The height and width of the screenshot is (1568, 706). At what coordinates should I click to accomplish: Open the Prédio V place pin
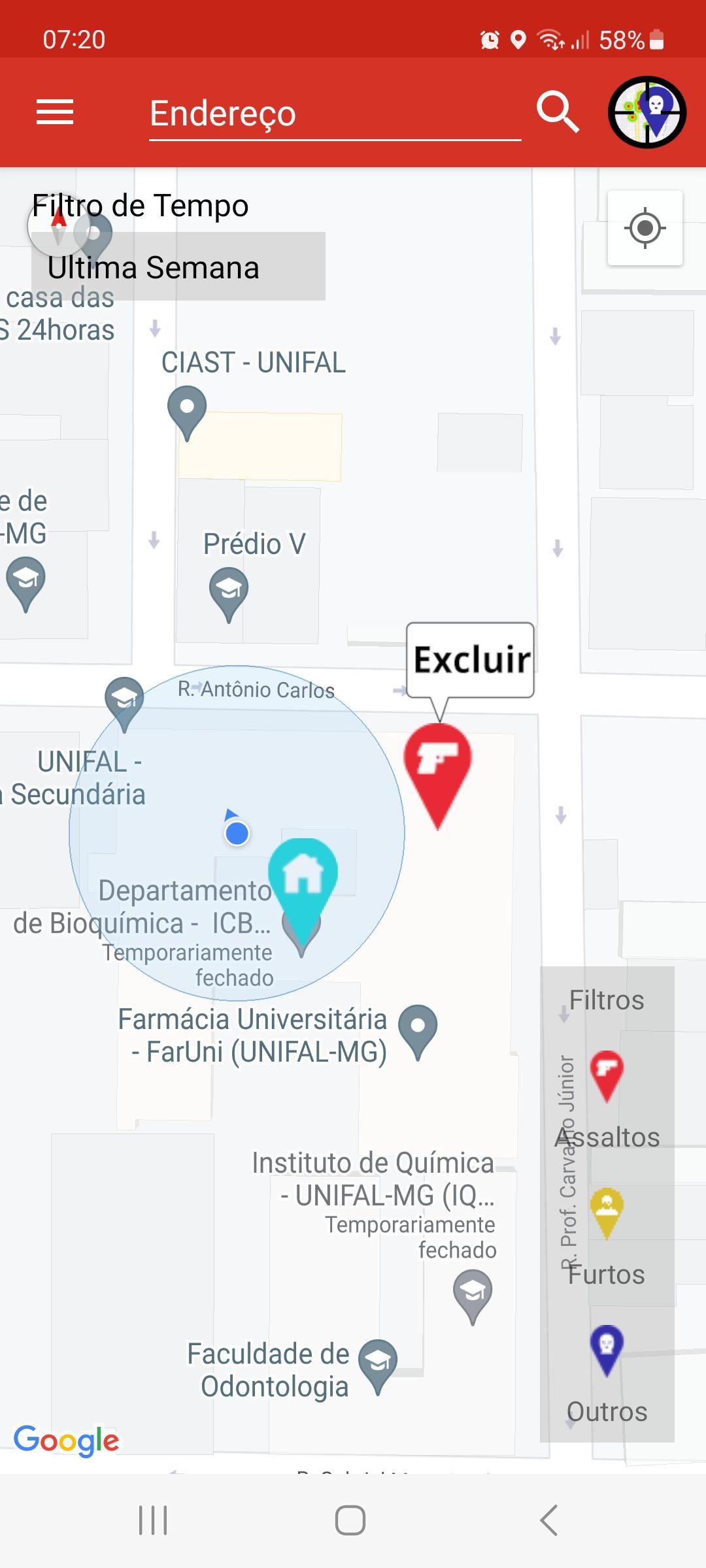point(229,591)
